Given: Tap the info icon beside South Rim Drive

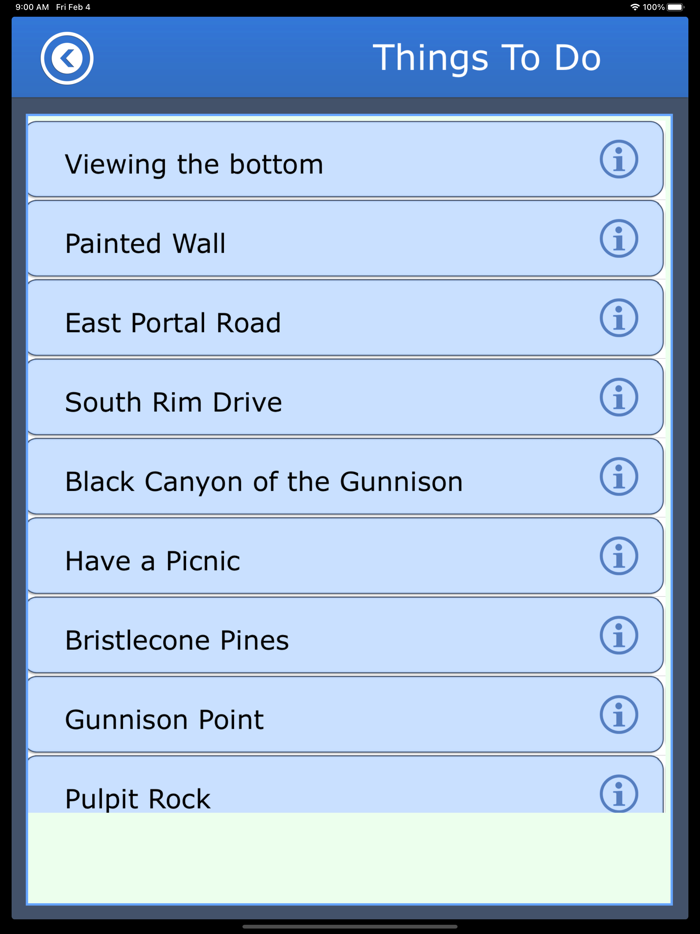Looking at the screenshot, I should [618, 397].
